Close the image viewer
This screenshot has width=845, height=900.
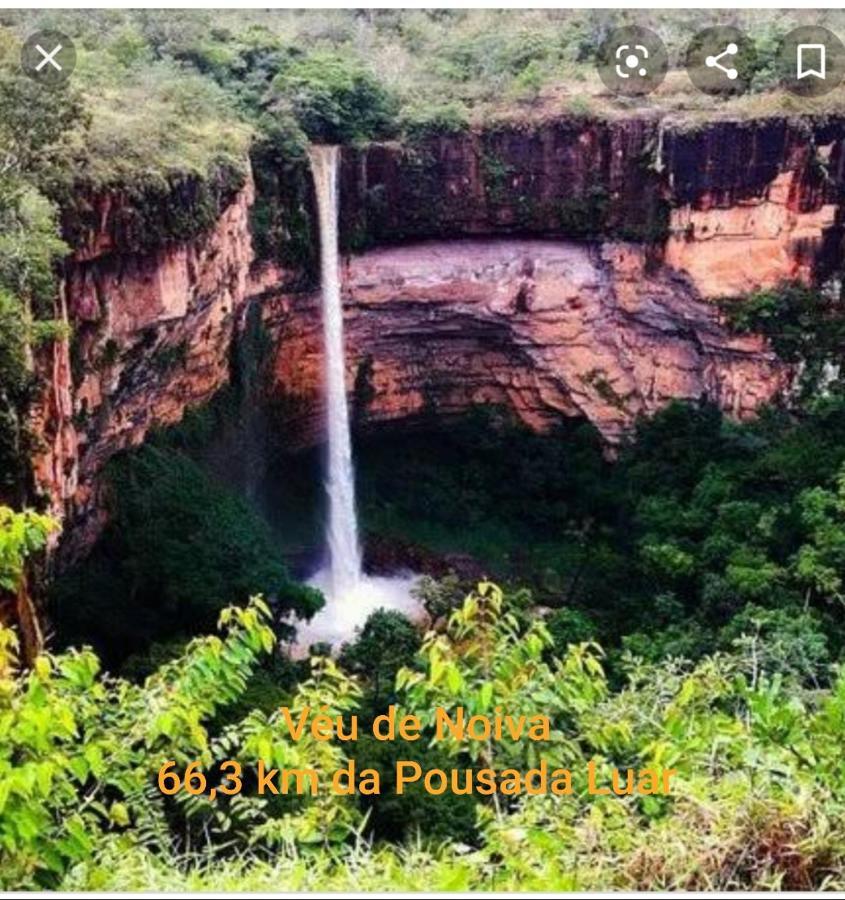[x=48, y=58]
